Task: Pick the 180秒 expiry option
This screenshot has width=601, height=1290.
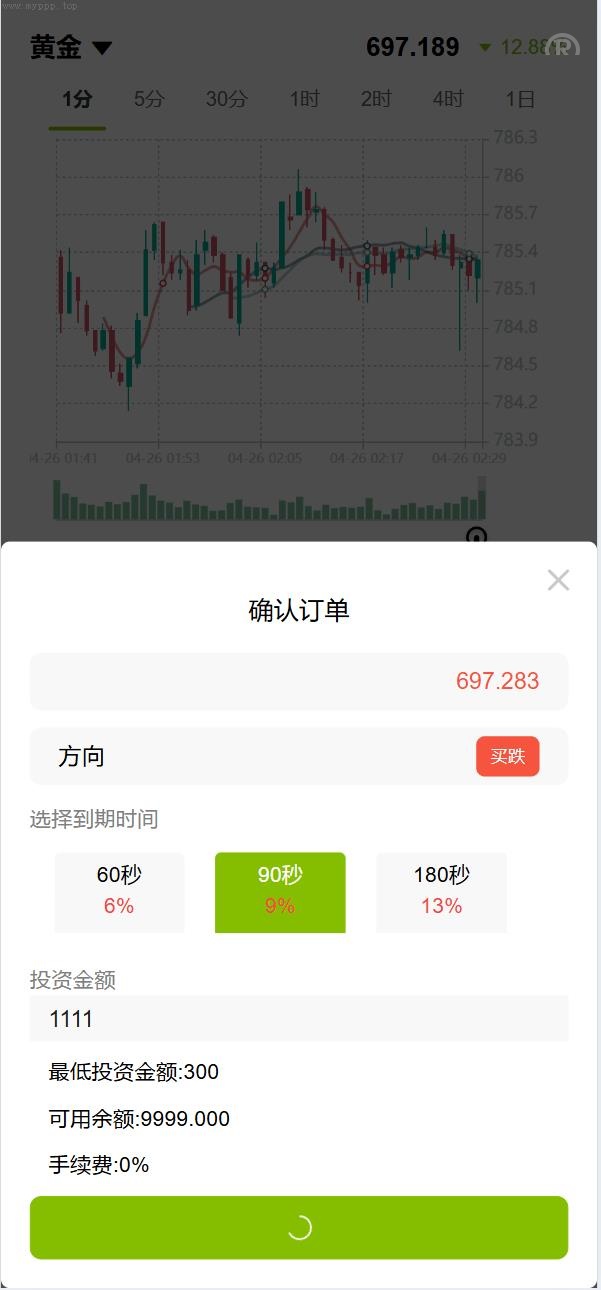Action: (x=441, y=891)
